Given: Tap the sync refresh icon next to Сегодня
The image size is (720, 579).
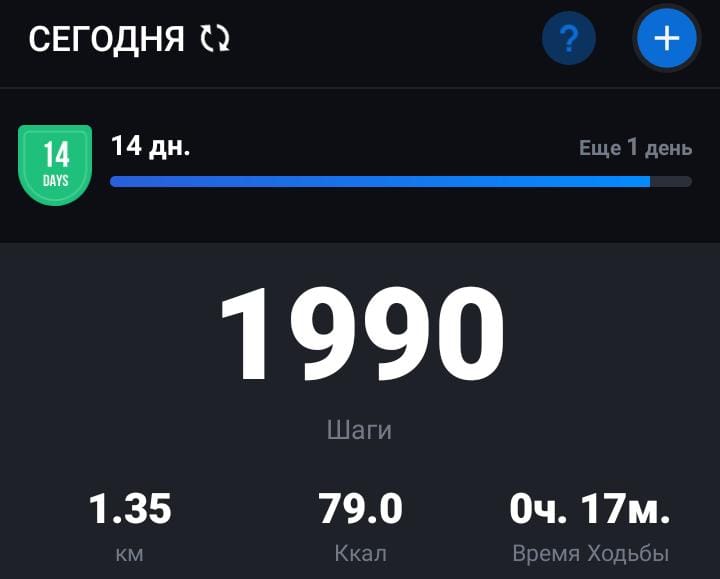Looking at the screenshot, I should [x=215, y=39].
